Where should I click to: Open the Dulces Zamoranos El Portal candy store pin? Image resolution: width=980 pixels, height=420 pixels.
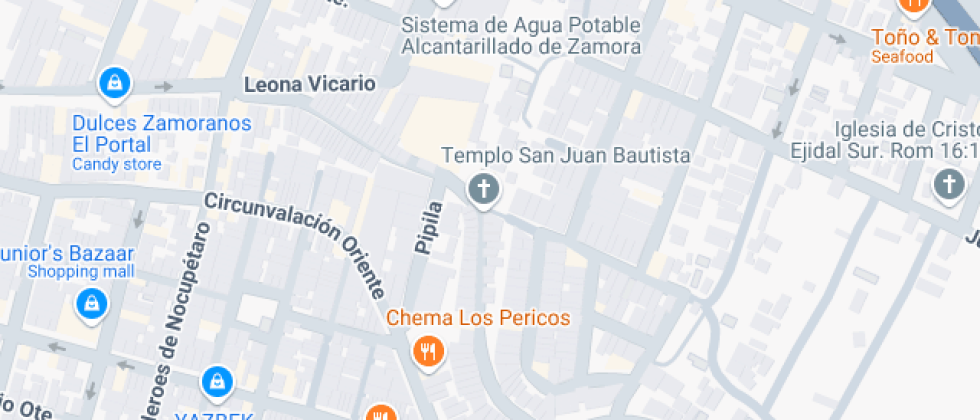tap(115, 83)
